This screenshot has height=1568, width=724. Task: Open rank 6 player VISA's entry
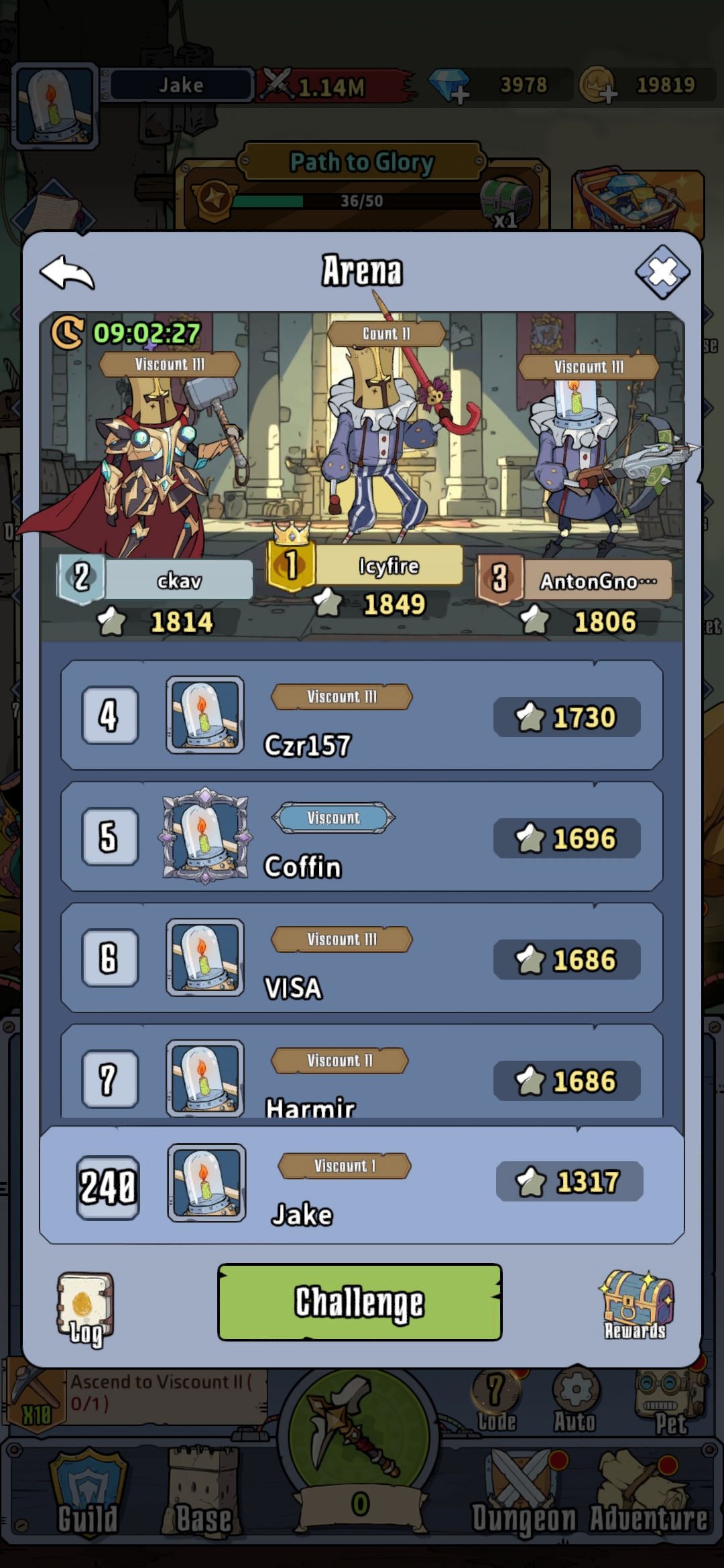click(x=362, y=958)
